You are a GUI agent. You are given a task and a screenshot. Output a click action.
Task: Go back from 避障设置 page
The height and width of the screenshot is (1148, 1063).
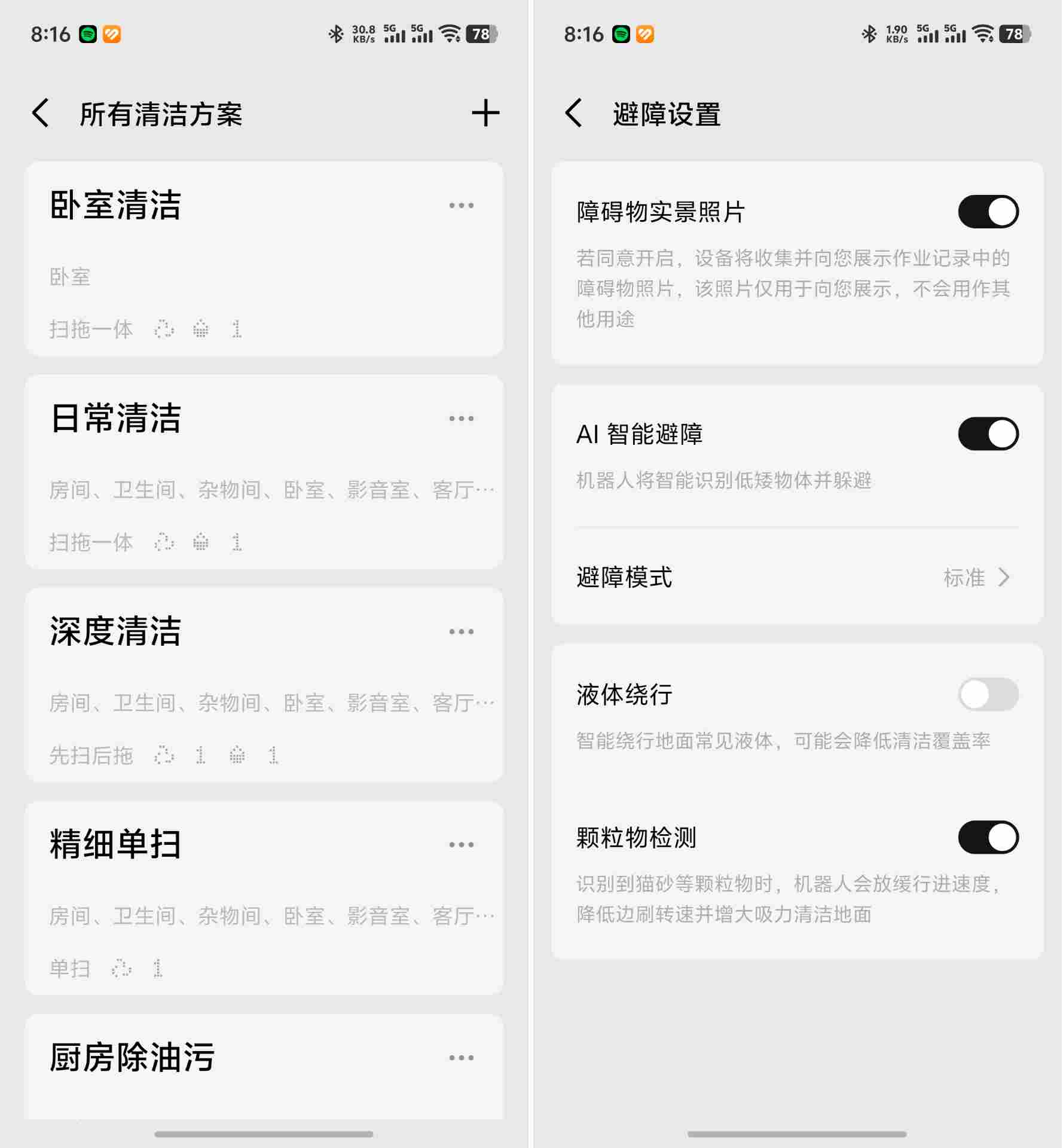pyautogui.click(x=573, y=114)
